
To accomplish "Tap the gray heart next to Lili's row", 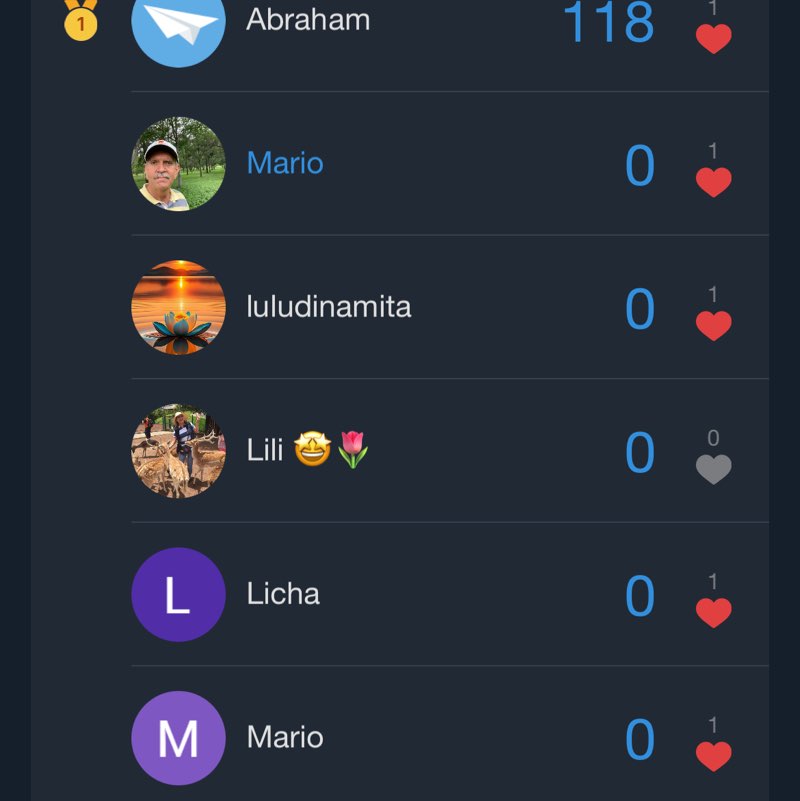I will pos(713,467).
